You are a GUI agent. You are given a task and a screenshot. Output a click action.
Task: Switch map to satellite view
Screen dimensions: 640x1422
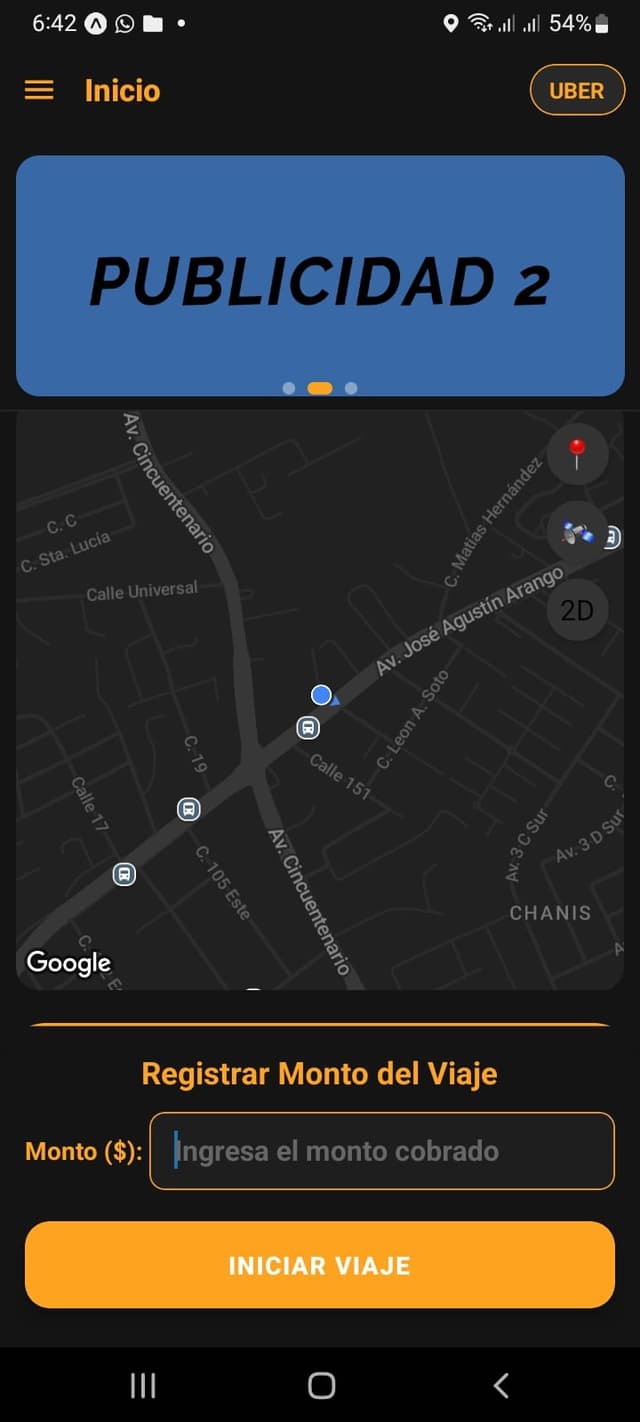coord(577,533)
